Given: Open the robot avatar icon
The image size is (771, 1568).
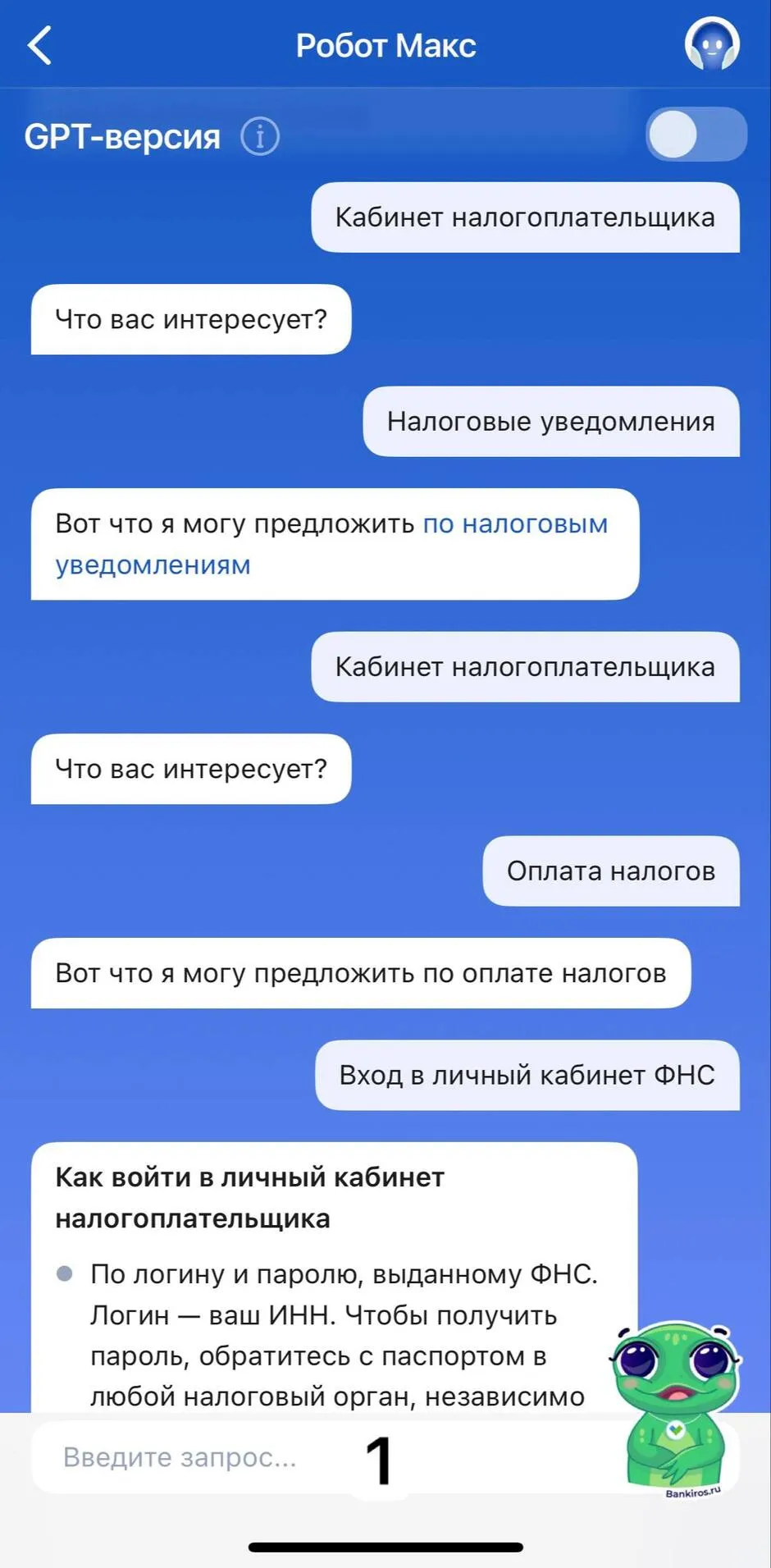Looking at the screenshot, I should (x=712, y=44).
